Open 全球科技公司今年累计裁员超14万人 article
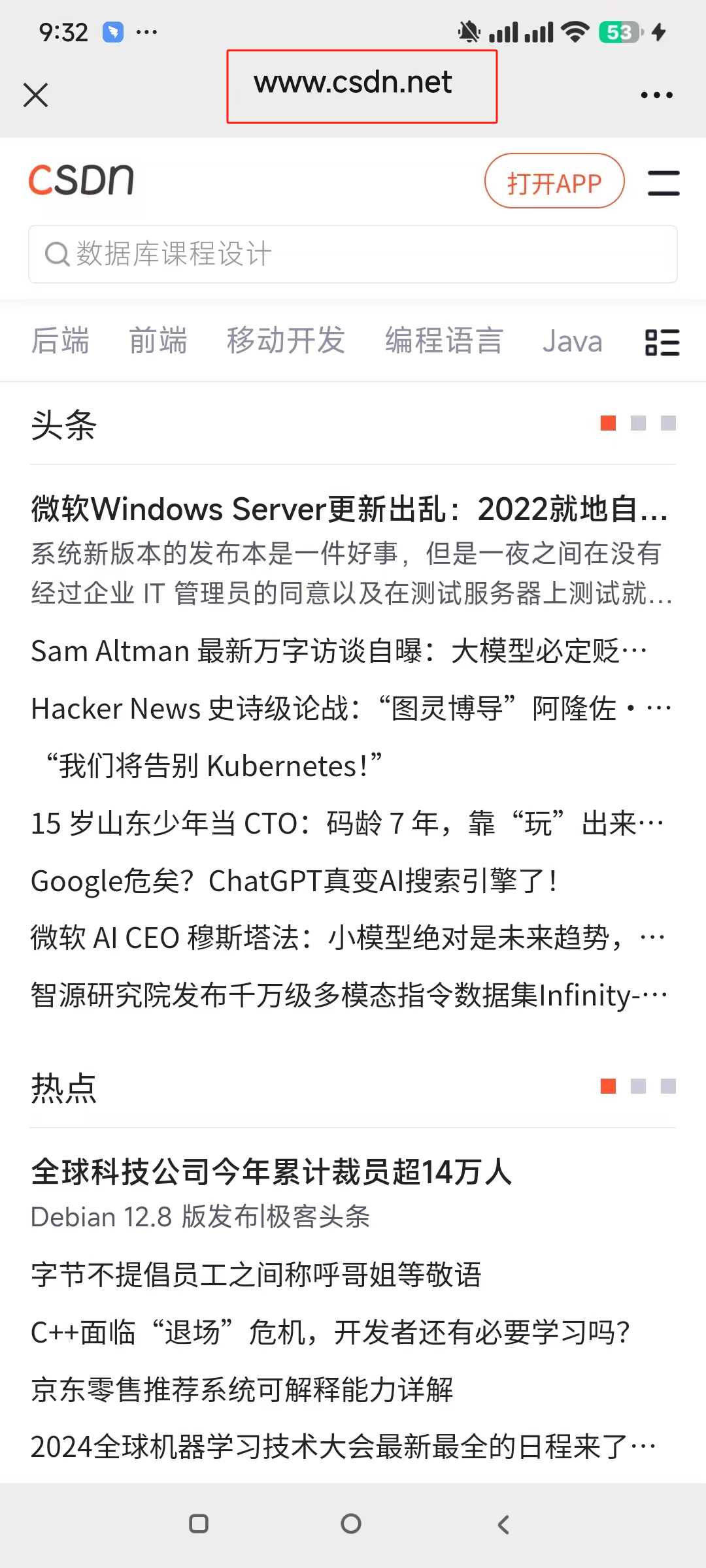This screenshot has width=706, height=1568. [x=271, y=1172]
